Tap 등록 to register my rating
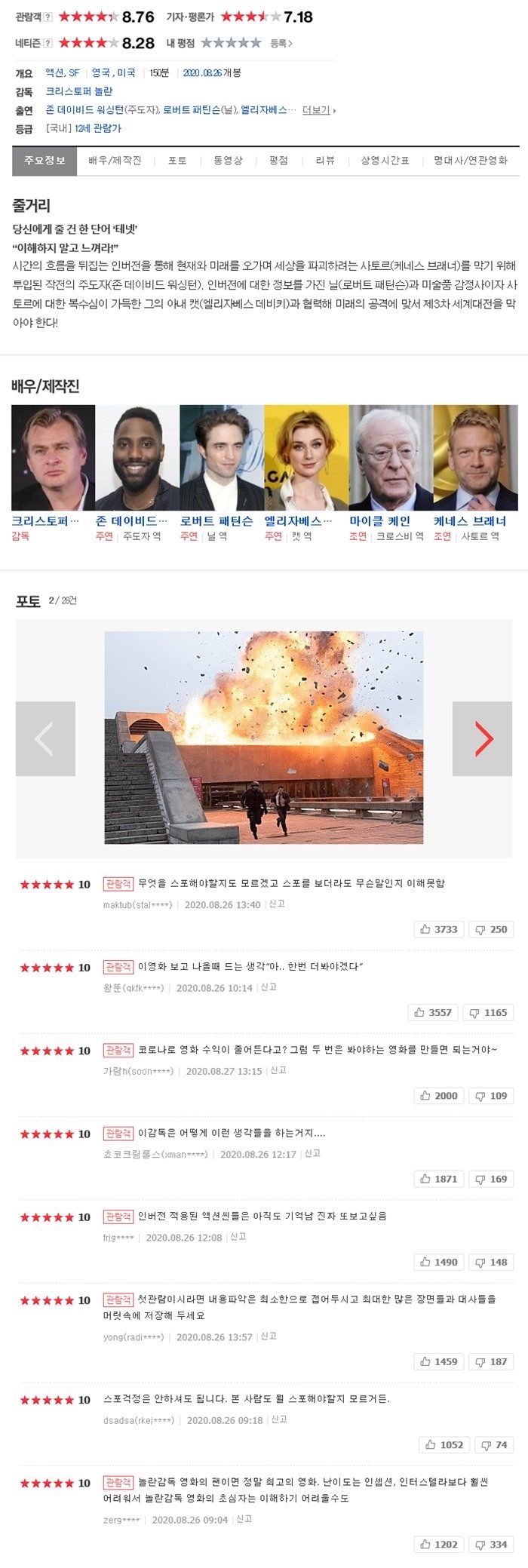This screenshot has height=1568, width=528. (x=281, y=44)
